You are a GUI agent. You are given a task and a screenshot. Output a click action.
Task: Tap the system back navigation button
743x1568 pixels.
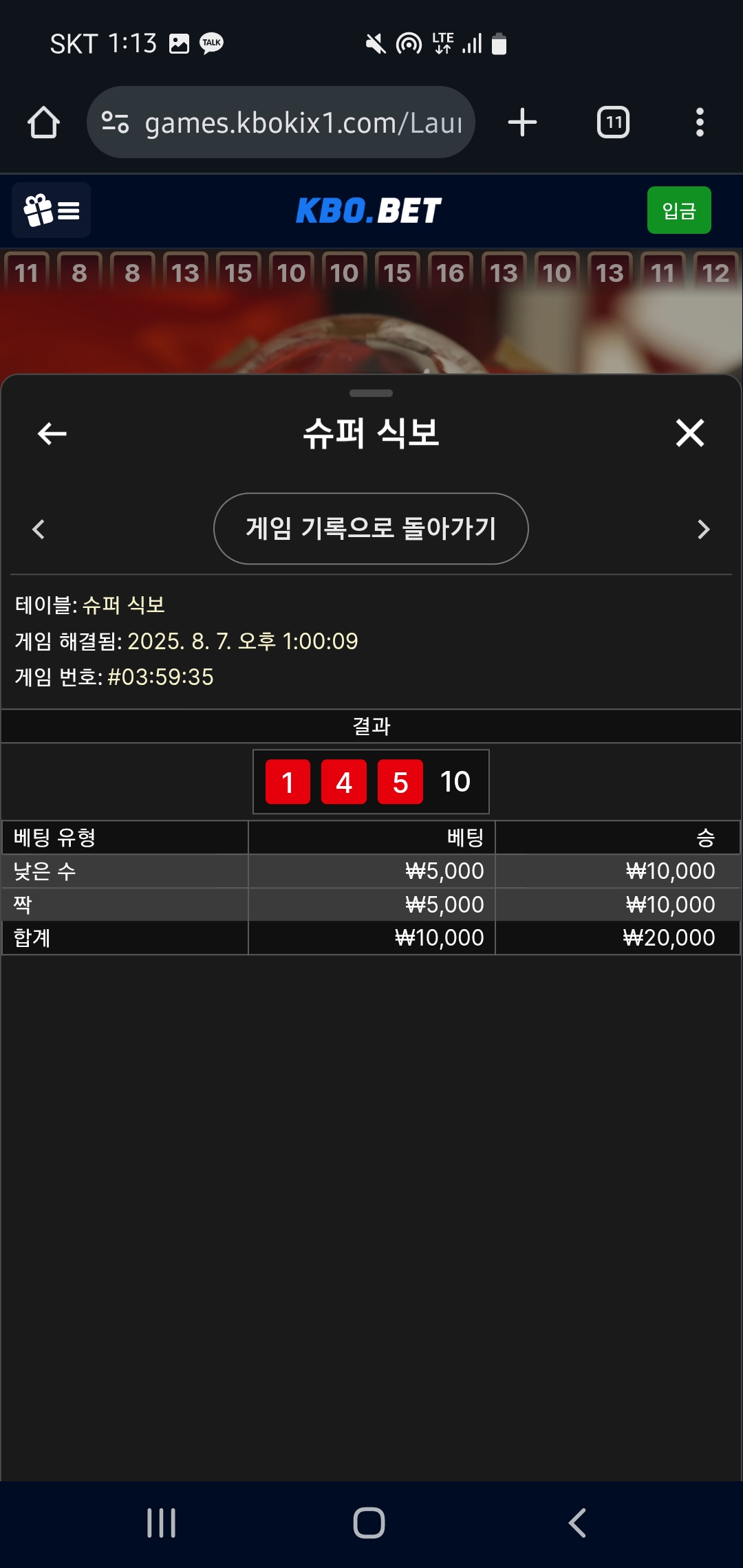[578, 1523]
